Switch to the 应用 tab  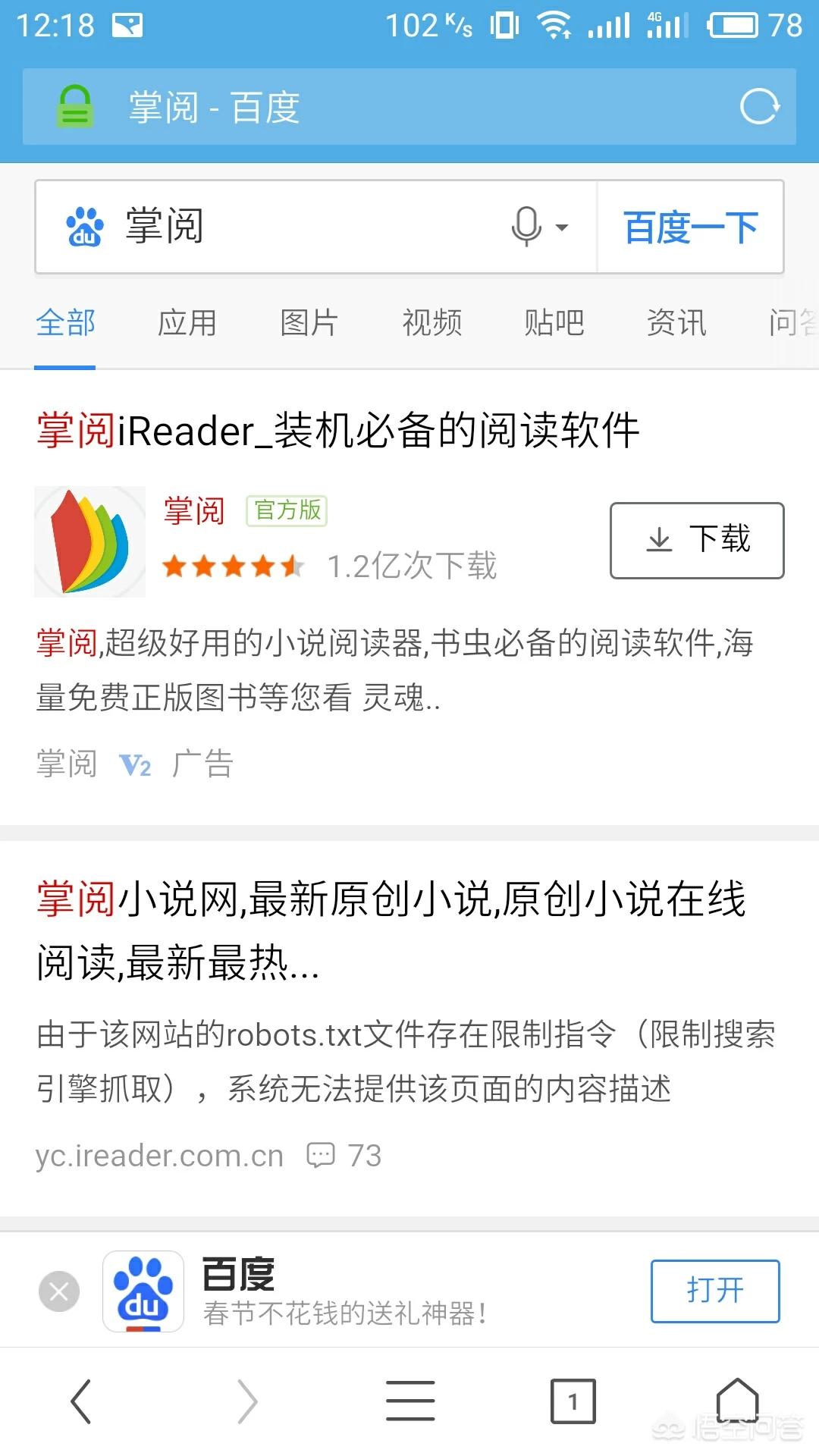click(187, 323)
